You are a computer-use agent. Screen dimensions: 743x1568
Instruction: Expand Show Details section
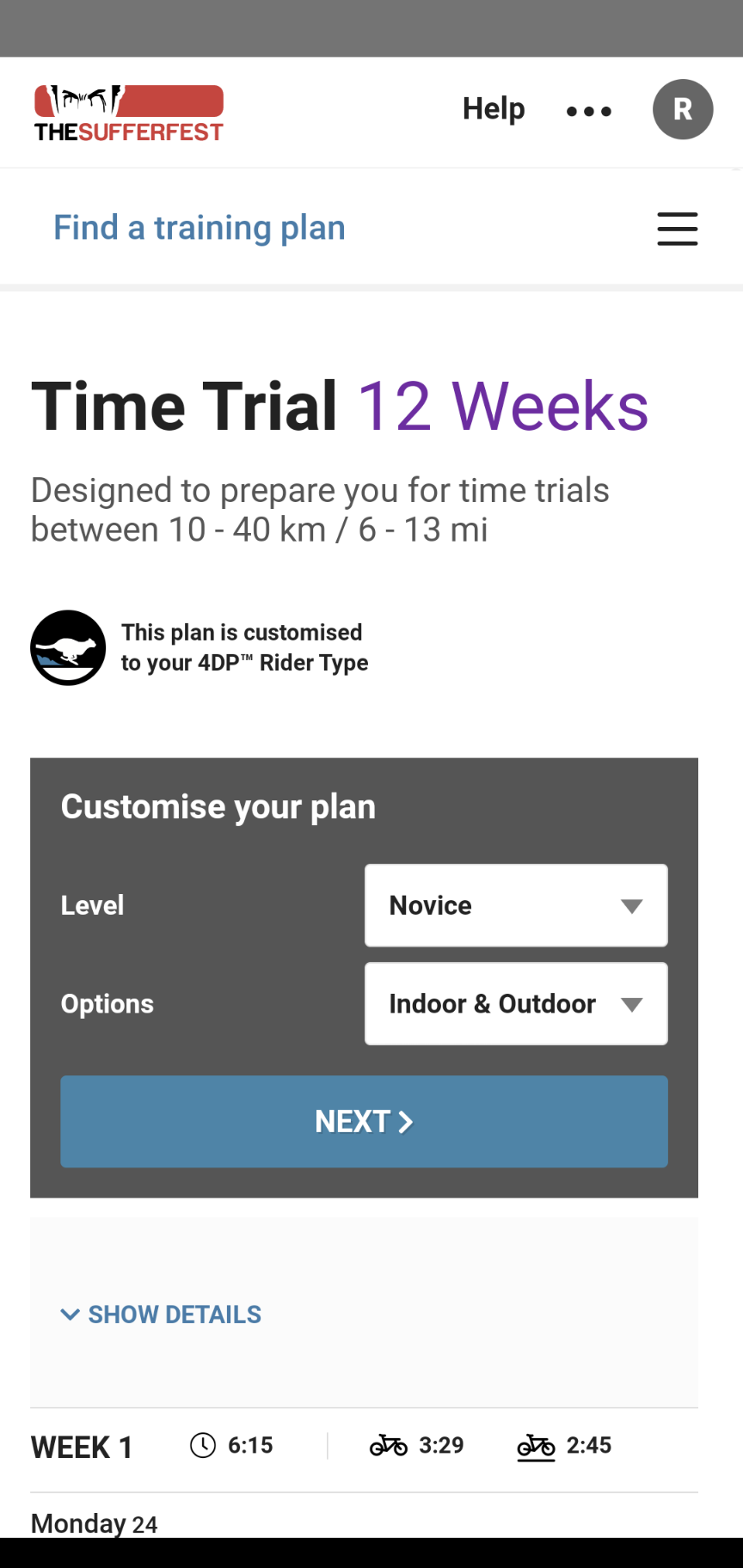[162, 1314]
